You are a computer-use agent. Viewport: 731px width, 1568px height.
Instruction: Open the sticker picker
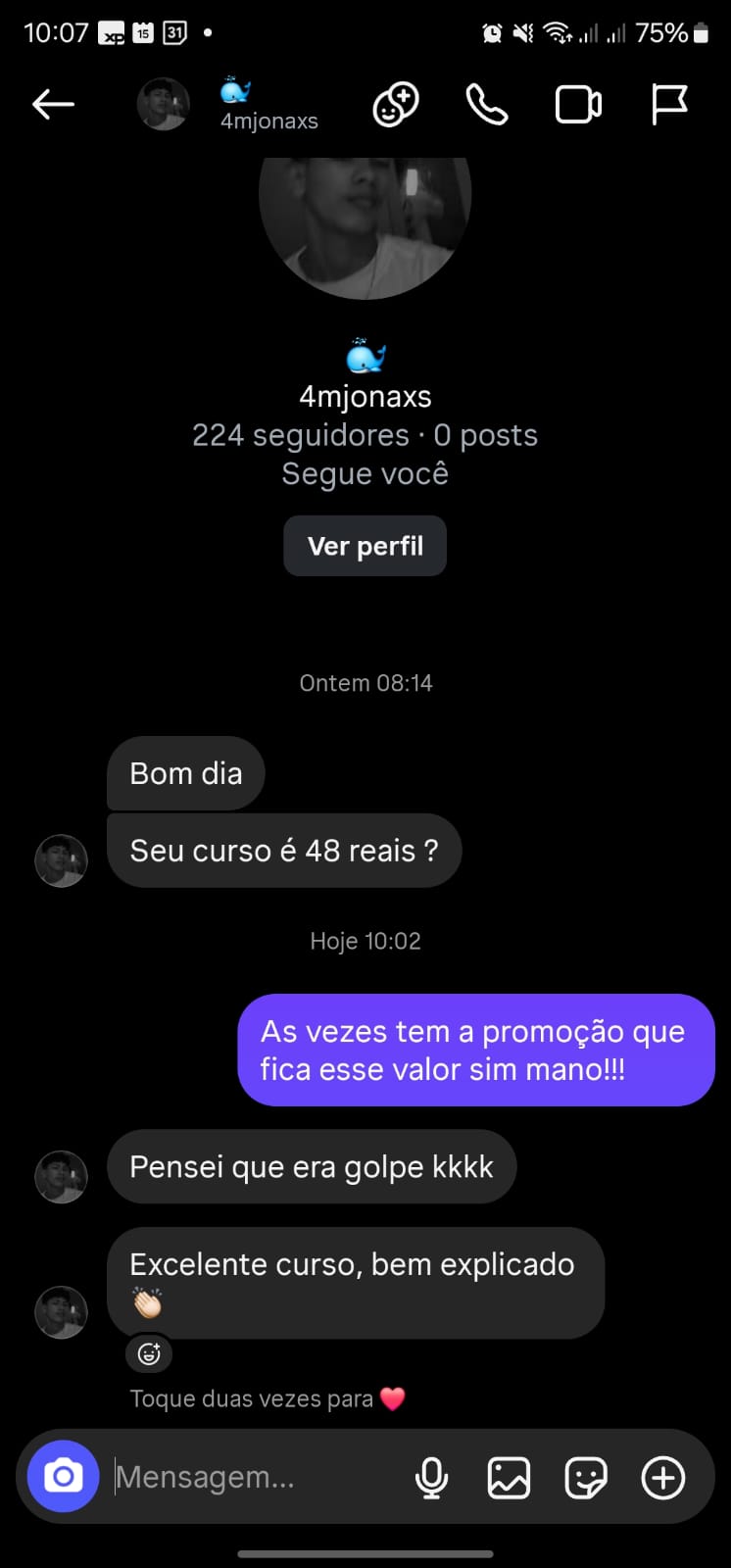(x=586, y=1477)
